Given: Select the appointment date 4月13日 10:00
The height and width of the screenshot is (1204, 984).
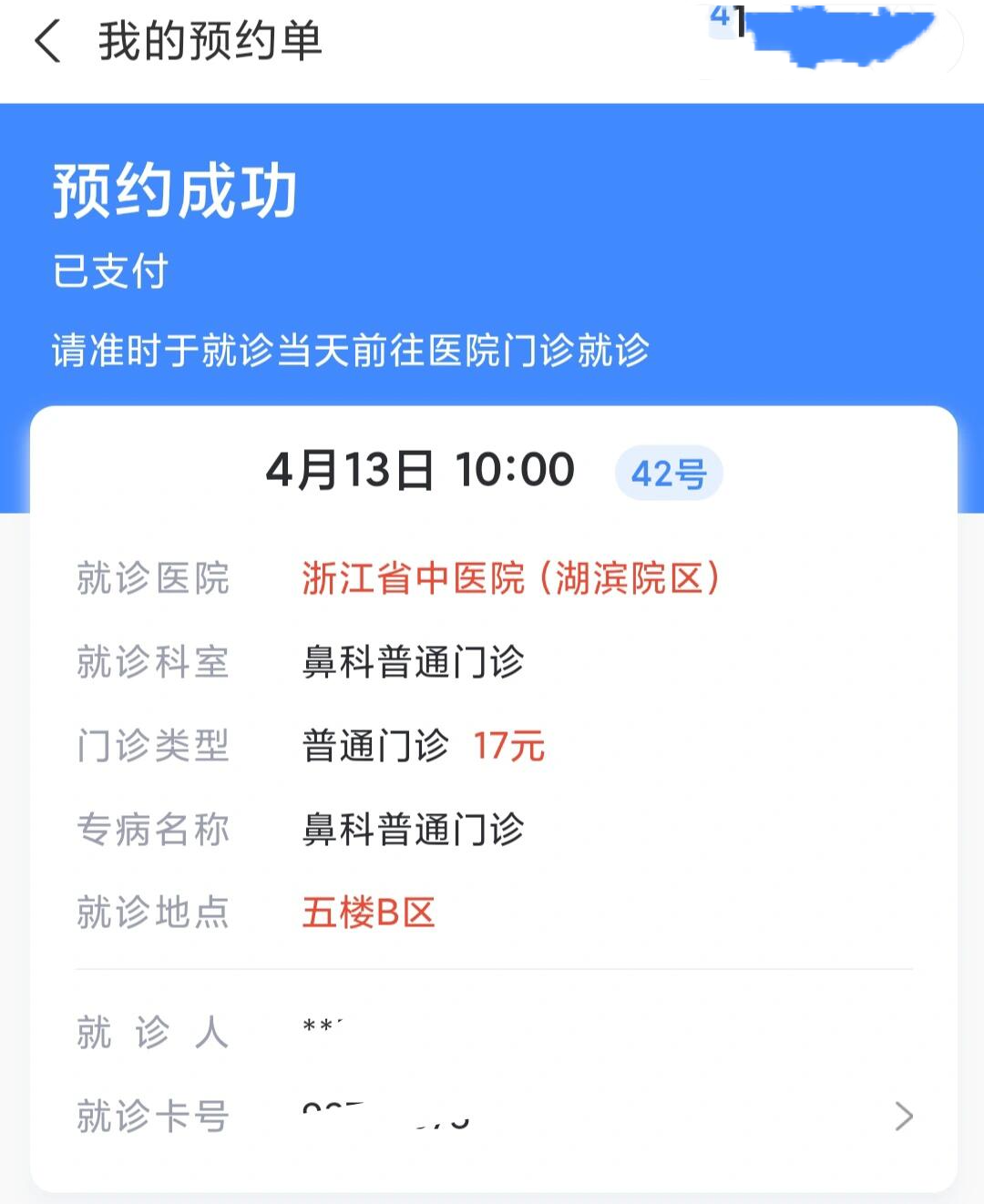Looking at the screenshot, I should tap(421, 468).
